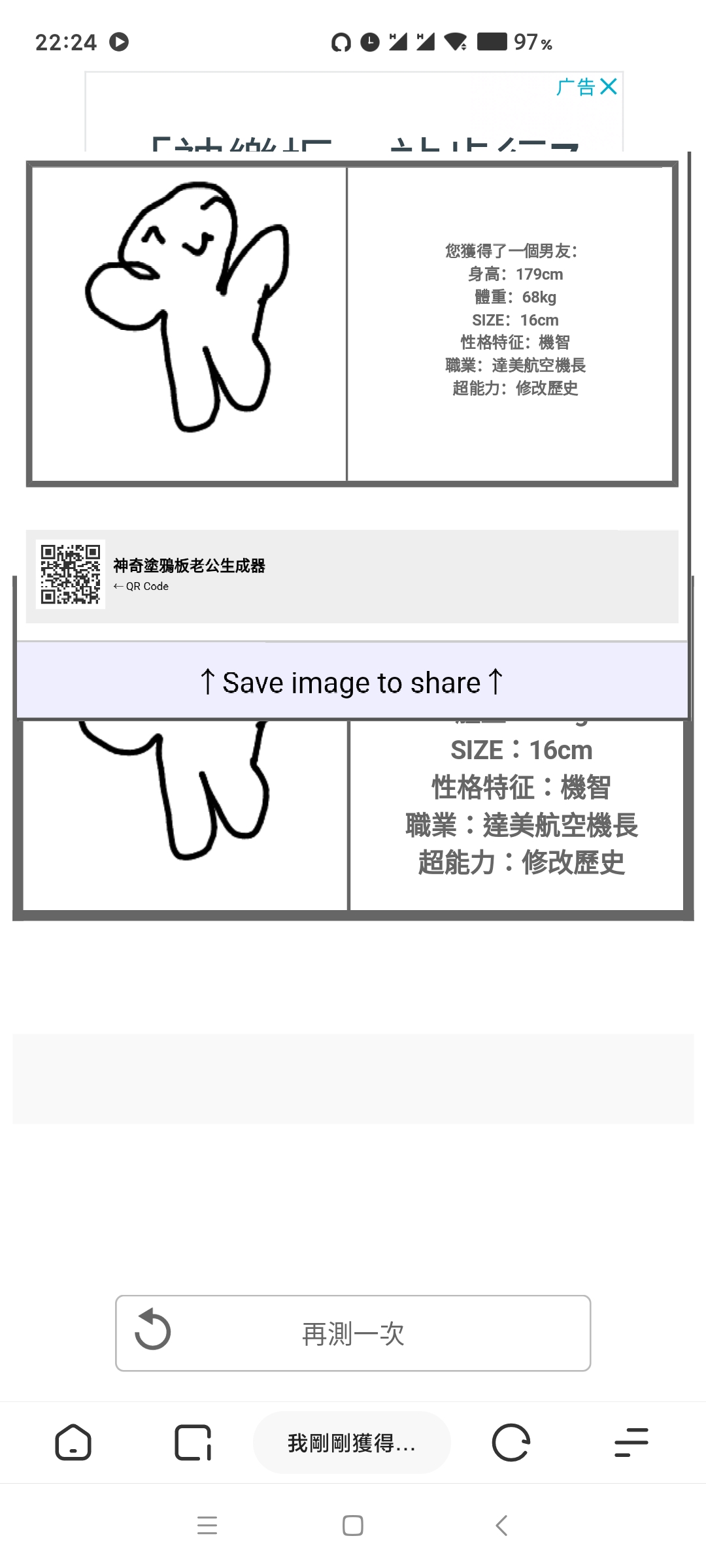Reload the current page
Screen dimensions: 706x1568
(x=511, y=1443)
